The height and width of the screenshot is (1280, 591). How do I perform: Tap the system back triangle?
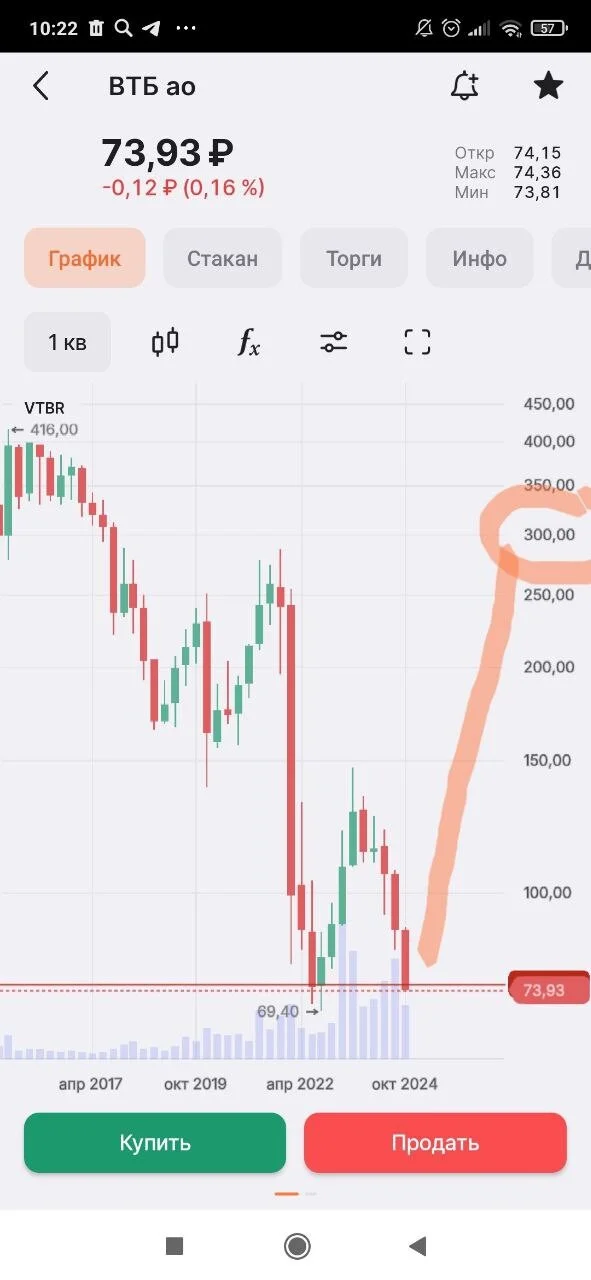pyautogui.click(x=418, y=1246)
